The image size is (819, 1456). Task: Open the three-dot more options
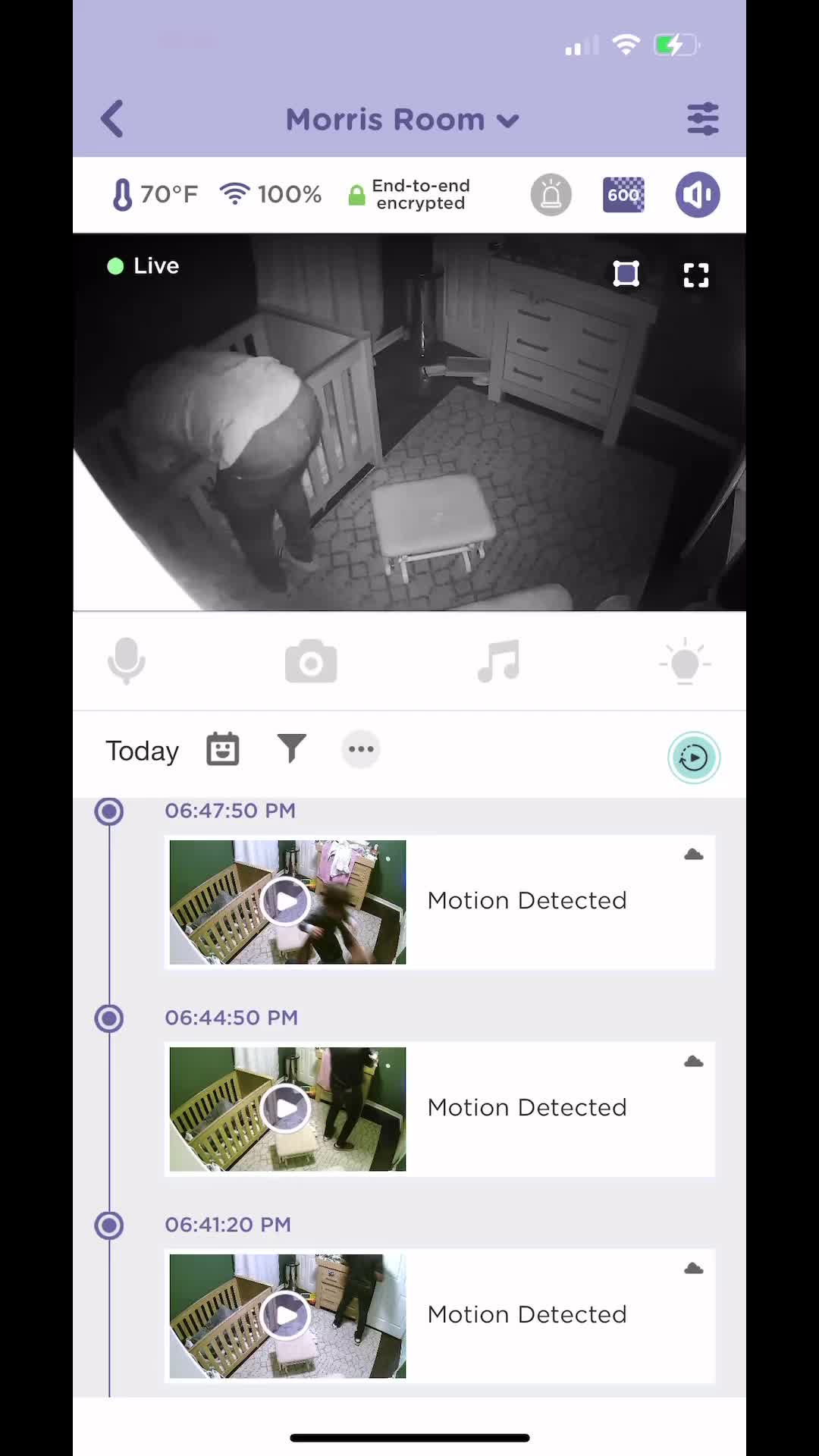click(361, 749)
